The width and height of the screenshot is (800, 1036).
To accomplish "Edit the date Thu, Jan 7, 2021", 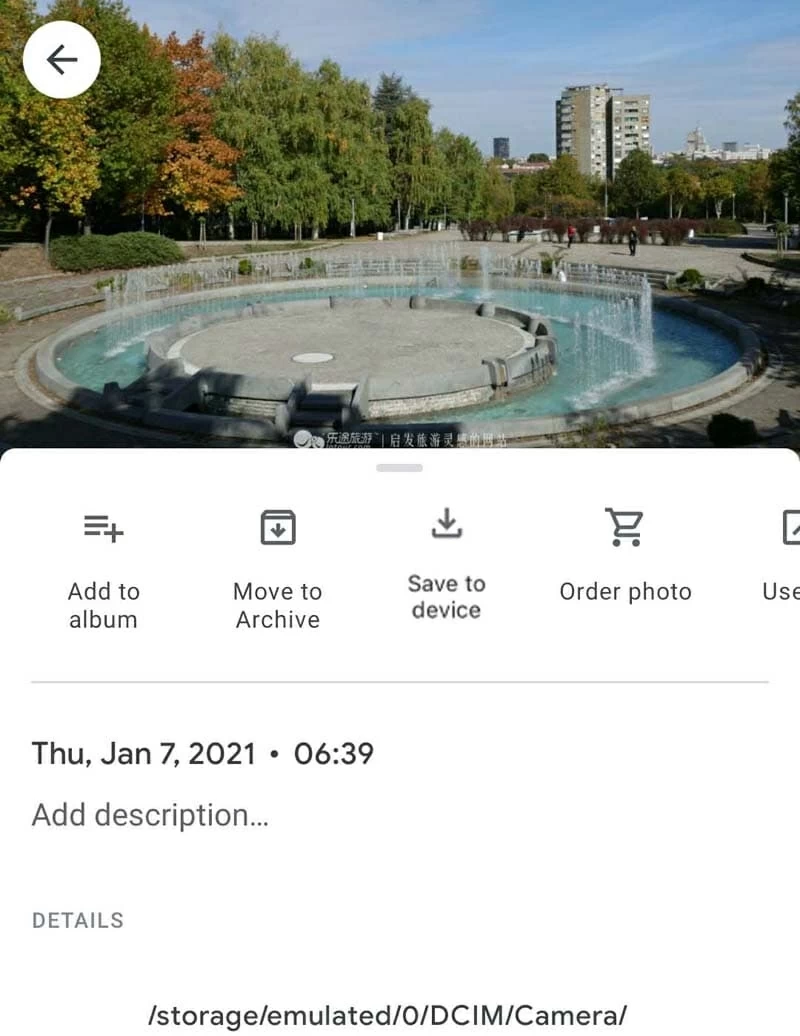I will [x=144, y=753].
